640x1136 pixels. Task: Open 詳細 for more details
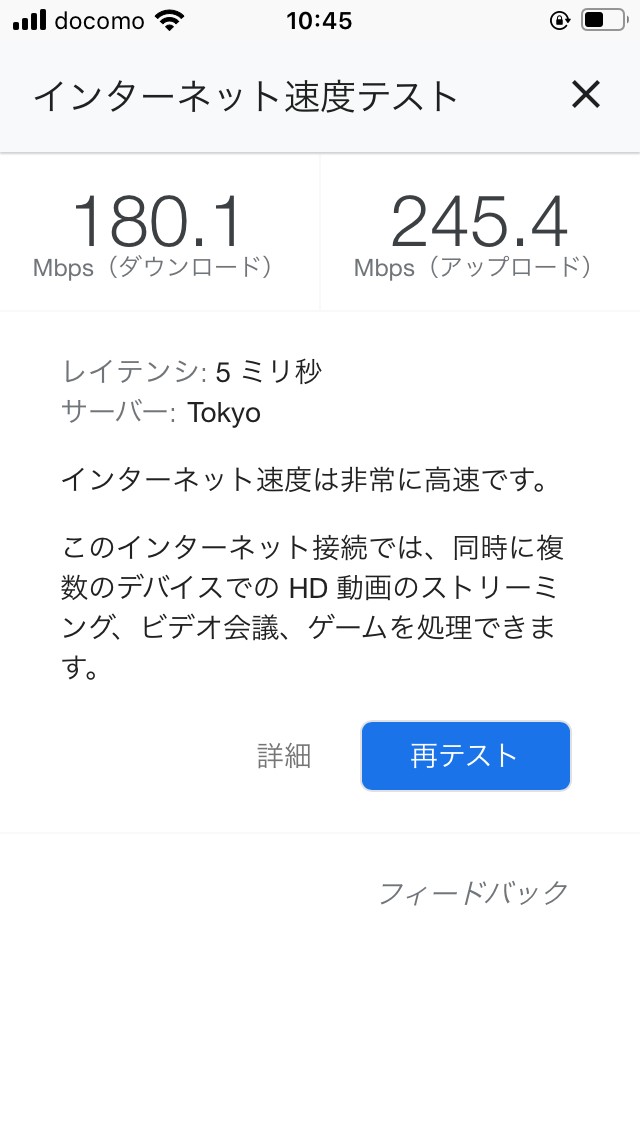click(x=284, y=756)
